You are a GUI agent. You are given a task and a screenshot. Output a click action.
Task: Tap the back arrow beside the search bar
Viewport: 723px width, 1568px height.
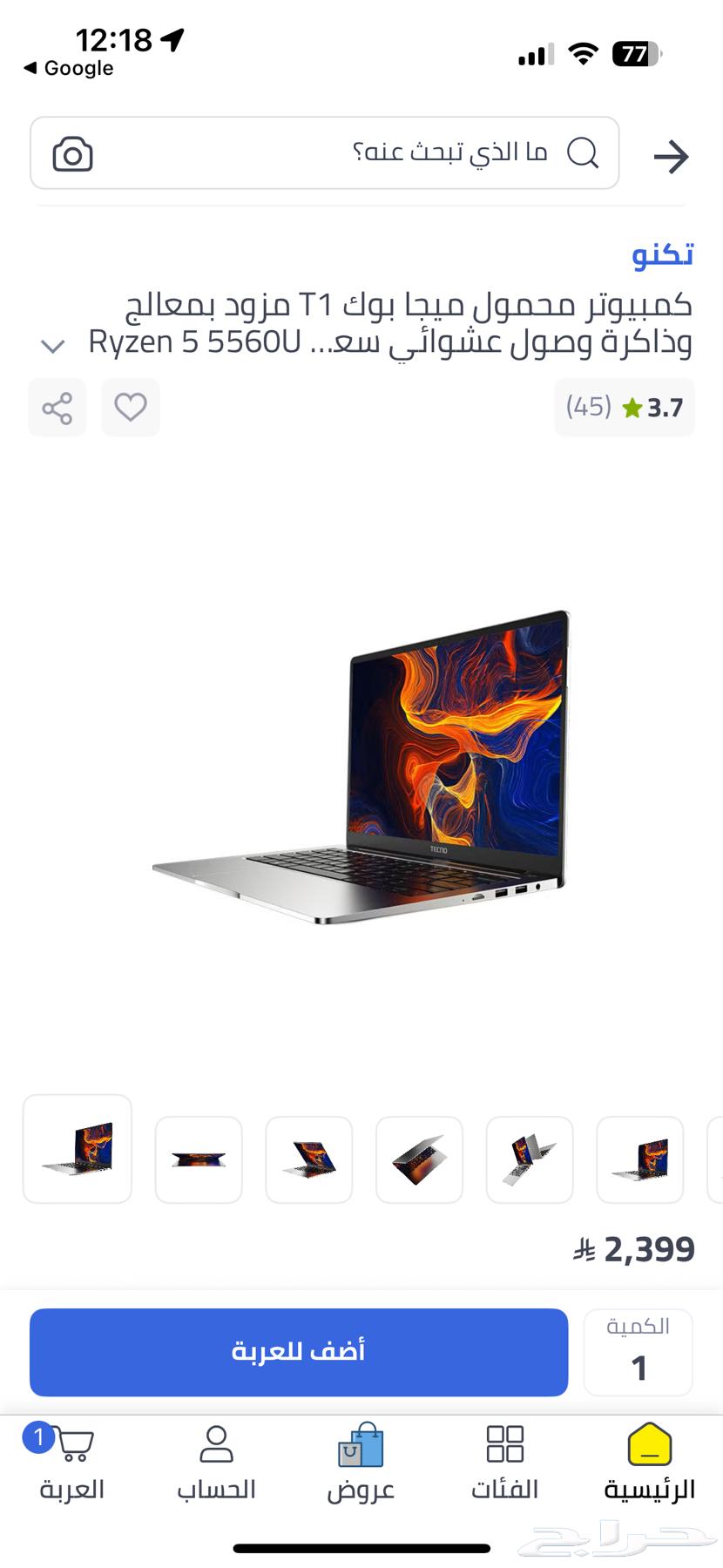pos(671,157)
